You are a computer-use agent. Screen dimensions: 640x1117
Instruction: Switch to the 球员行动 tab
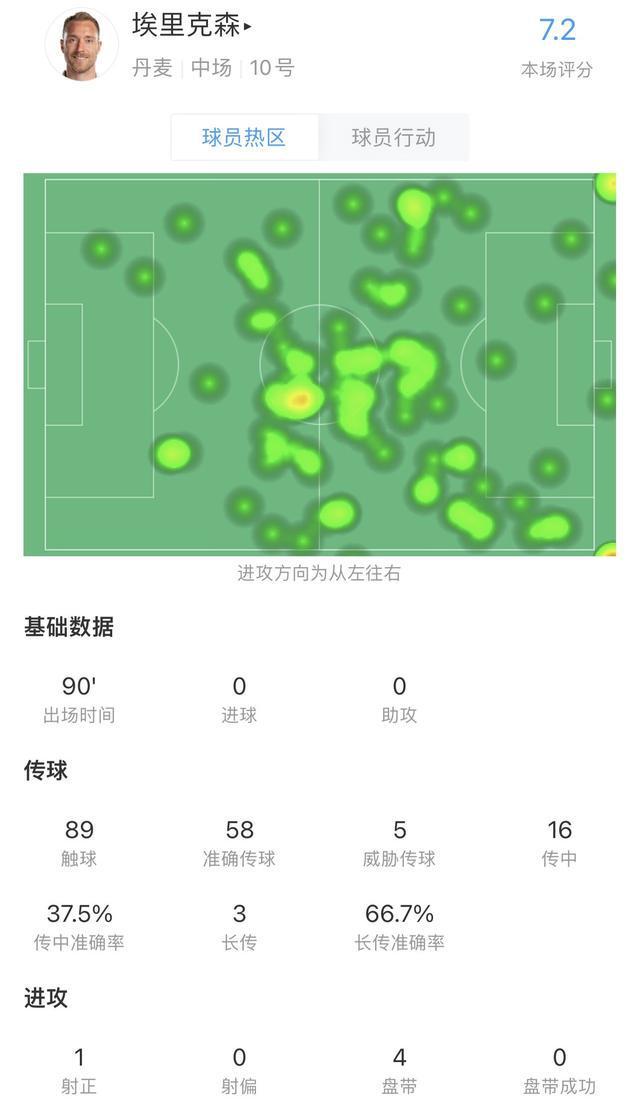click(x=393, y=137)
